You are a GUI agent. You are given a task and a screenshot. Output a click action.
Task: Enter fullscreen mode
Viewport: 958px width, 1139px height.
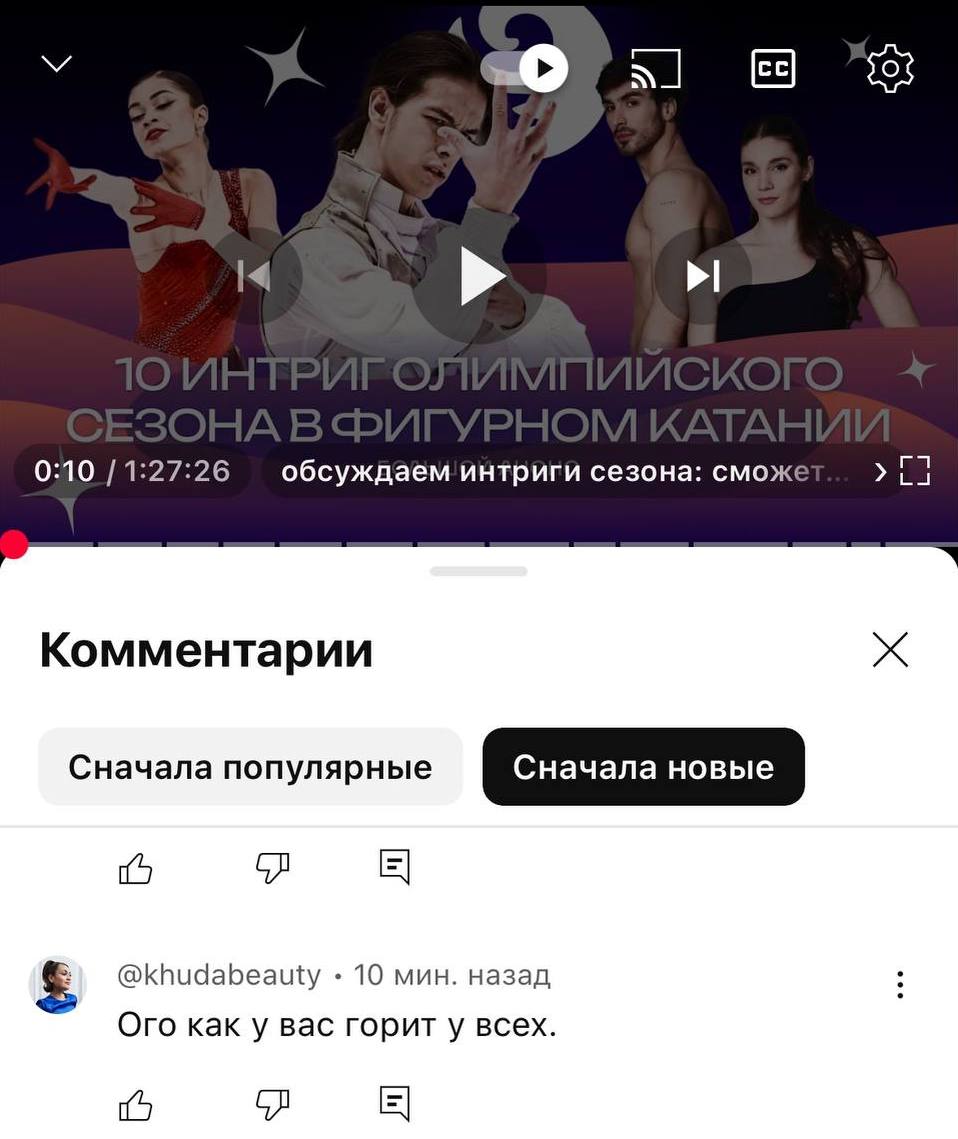(x=914, y=471)
